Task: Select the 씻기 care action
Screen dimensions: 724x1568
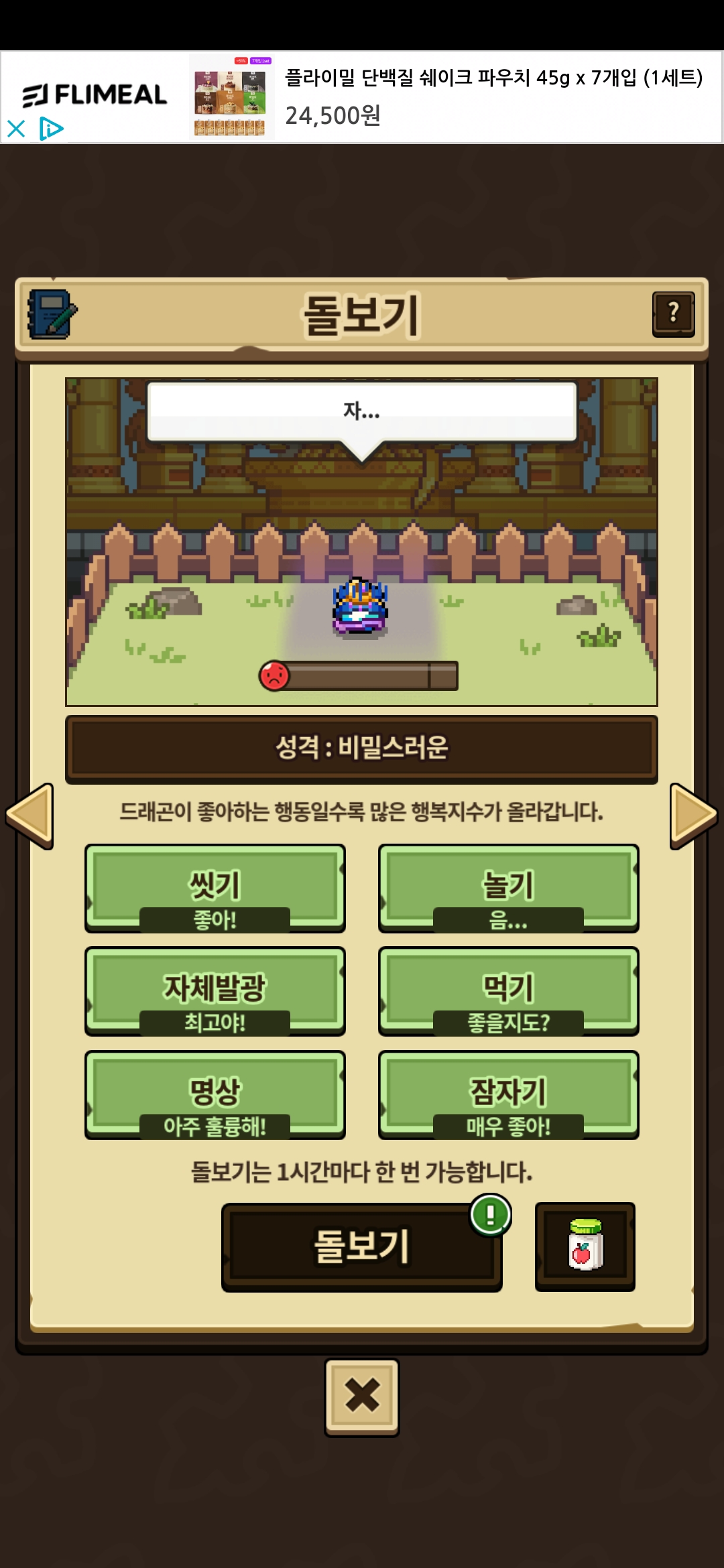Action: [215, 887]
